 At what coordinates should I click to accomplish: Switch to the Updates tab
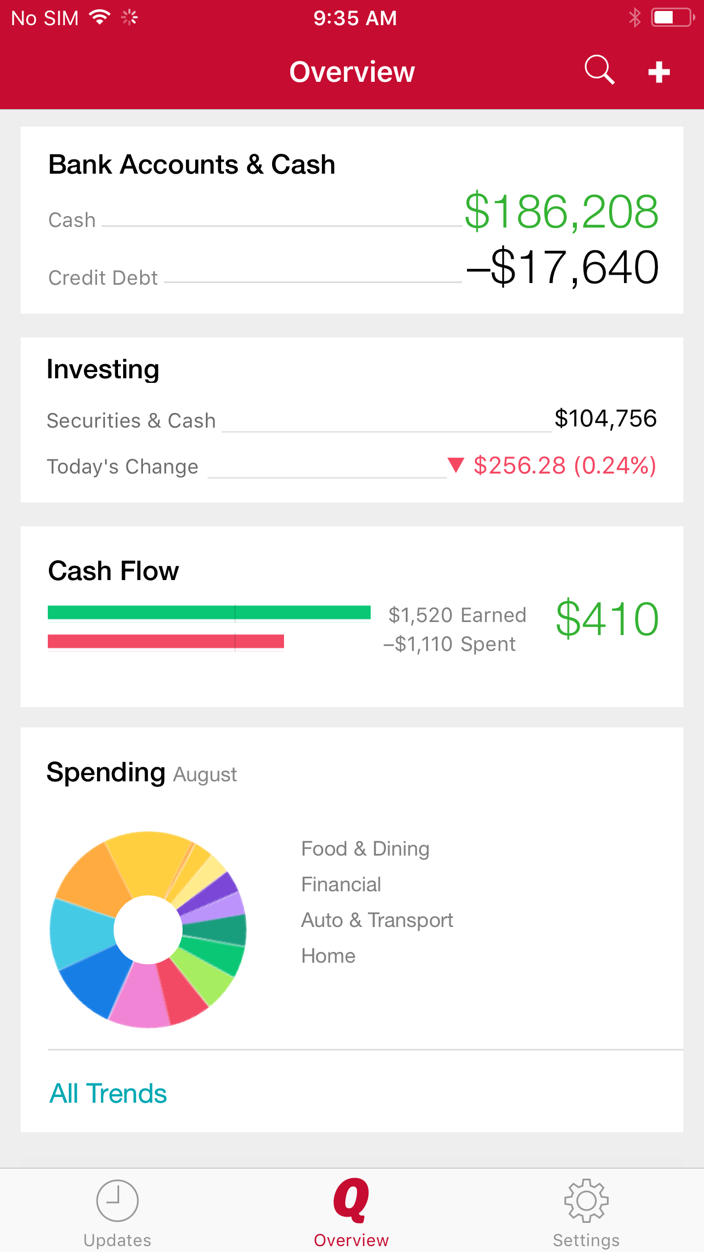click(x=117, y=1213)
